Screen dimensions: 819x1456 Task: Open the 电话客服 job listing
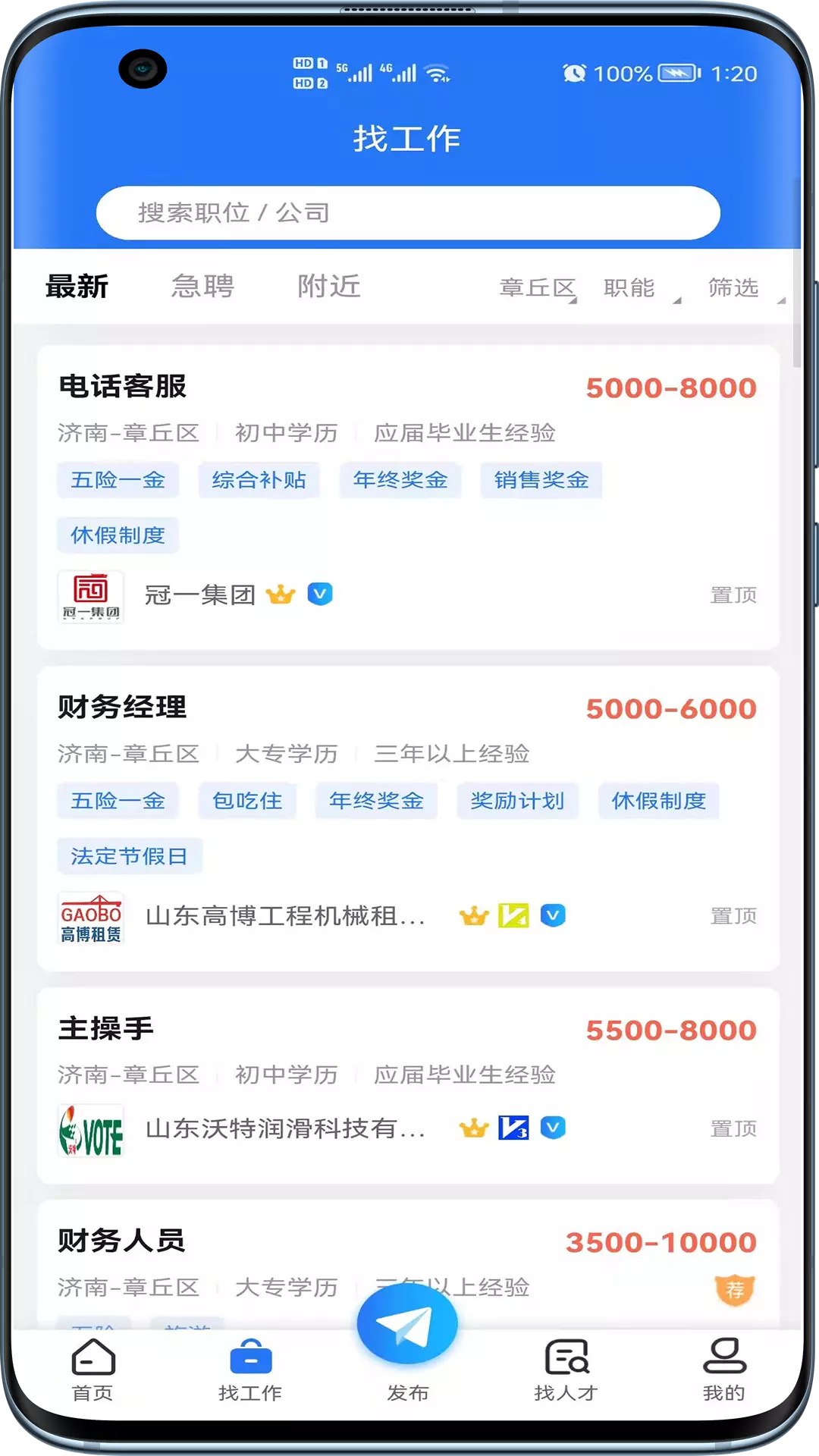[408, 497]
